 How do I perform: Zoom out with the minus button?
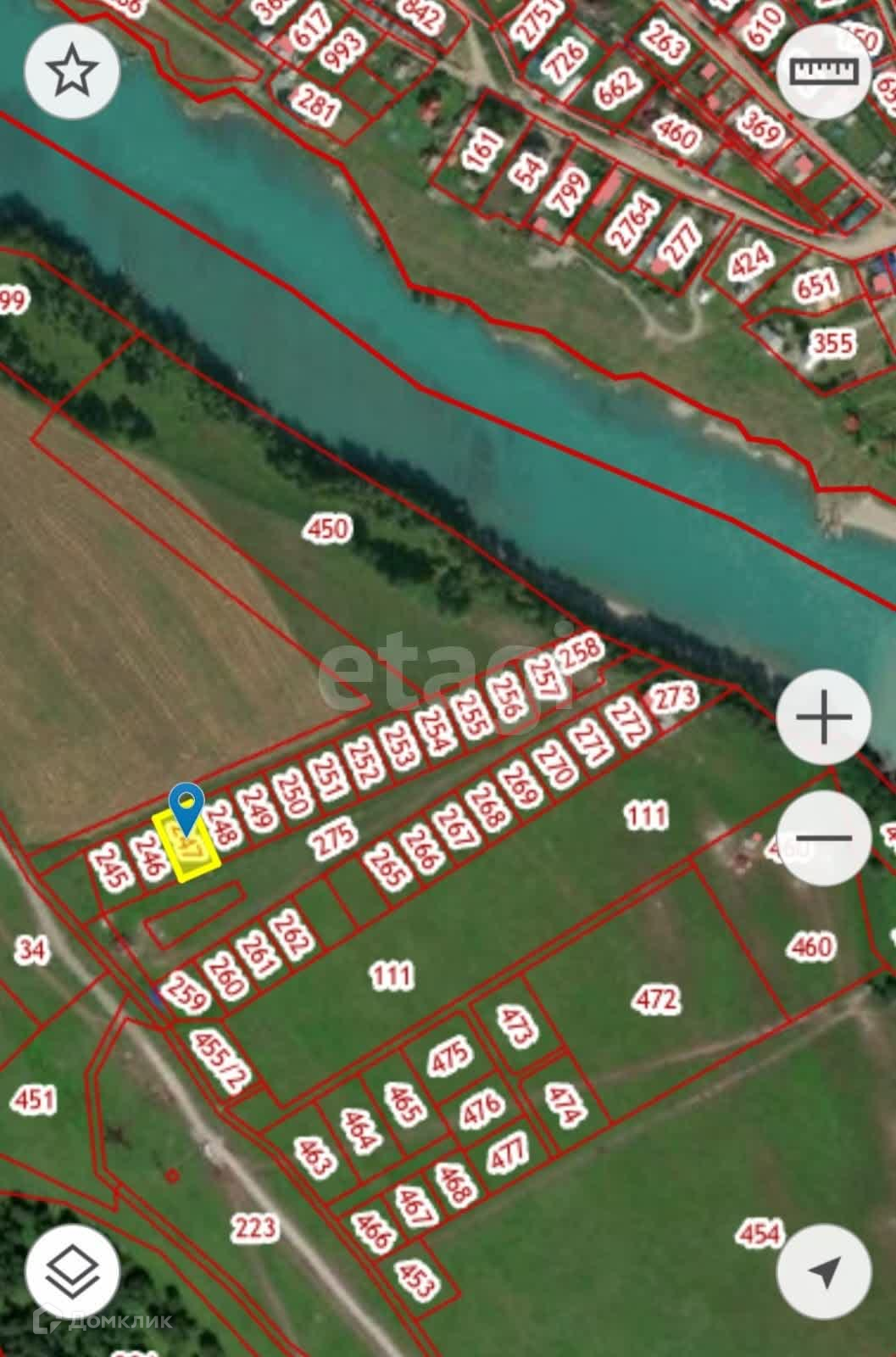(x=824, y=838)
